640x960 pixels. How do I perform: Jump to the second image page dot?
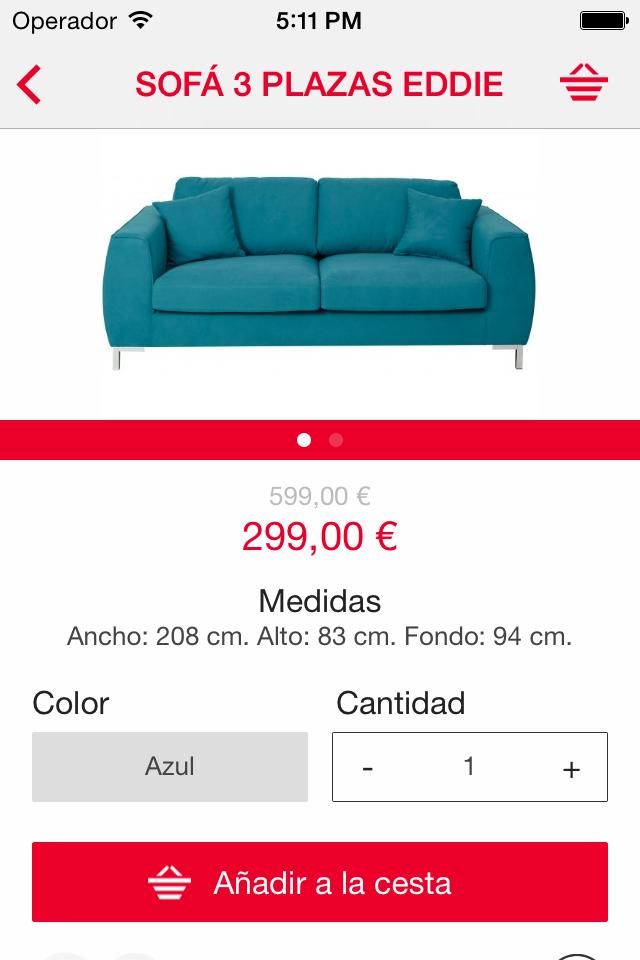[336, 440]
